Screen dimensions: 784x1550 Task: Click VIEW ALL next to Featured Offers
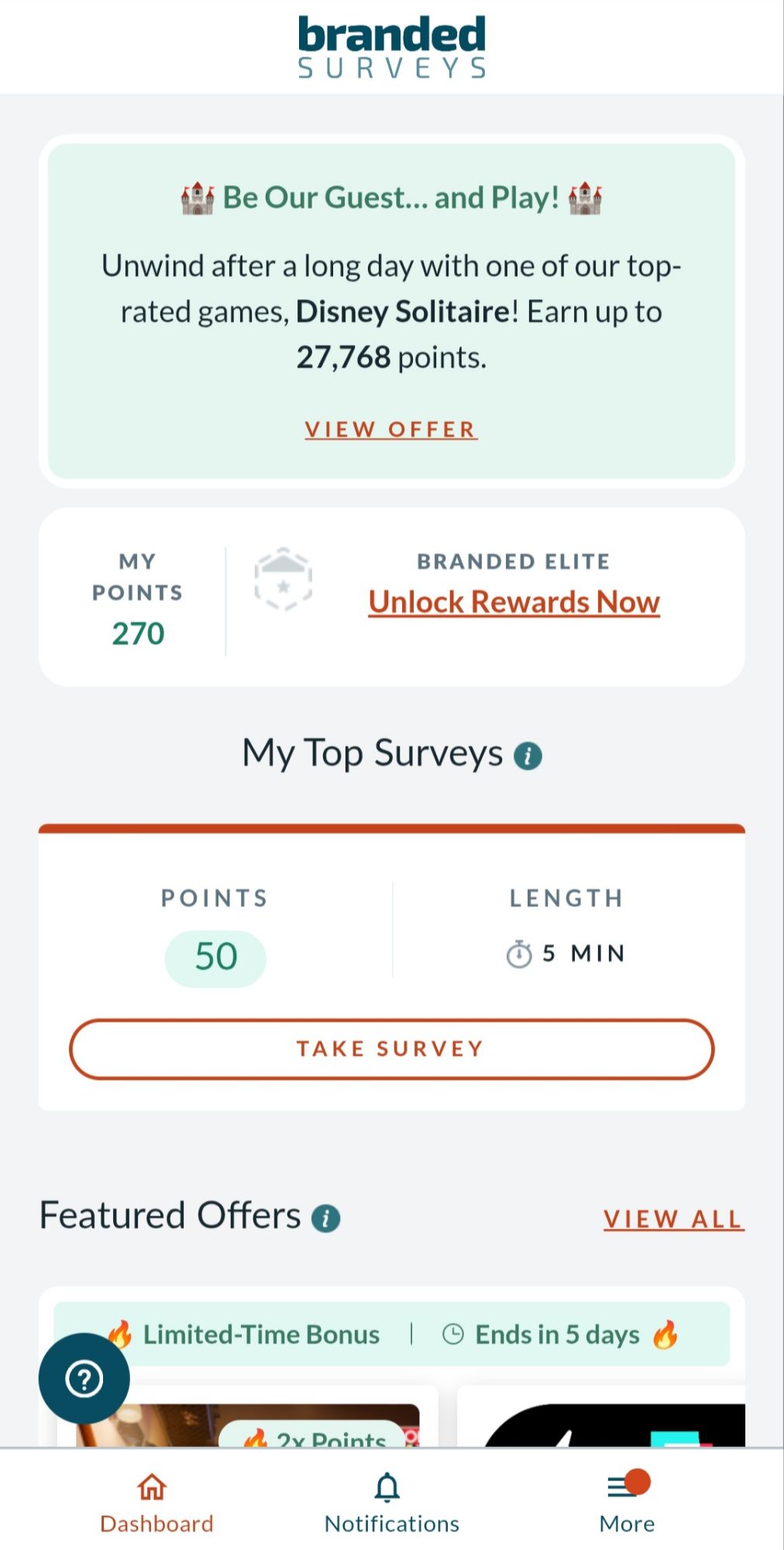point(672,1218)
